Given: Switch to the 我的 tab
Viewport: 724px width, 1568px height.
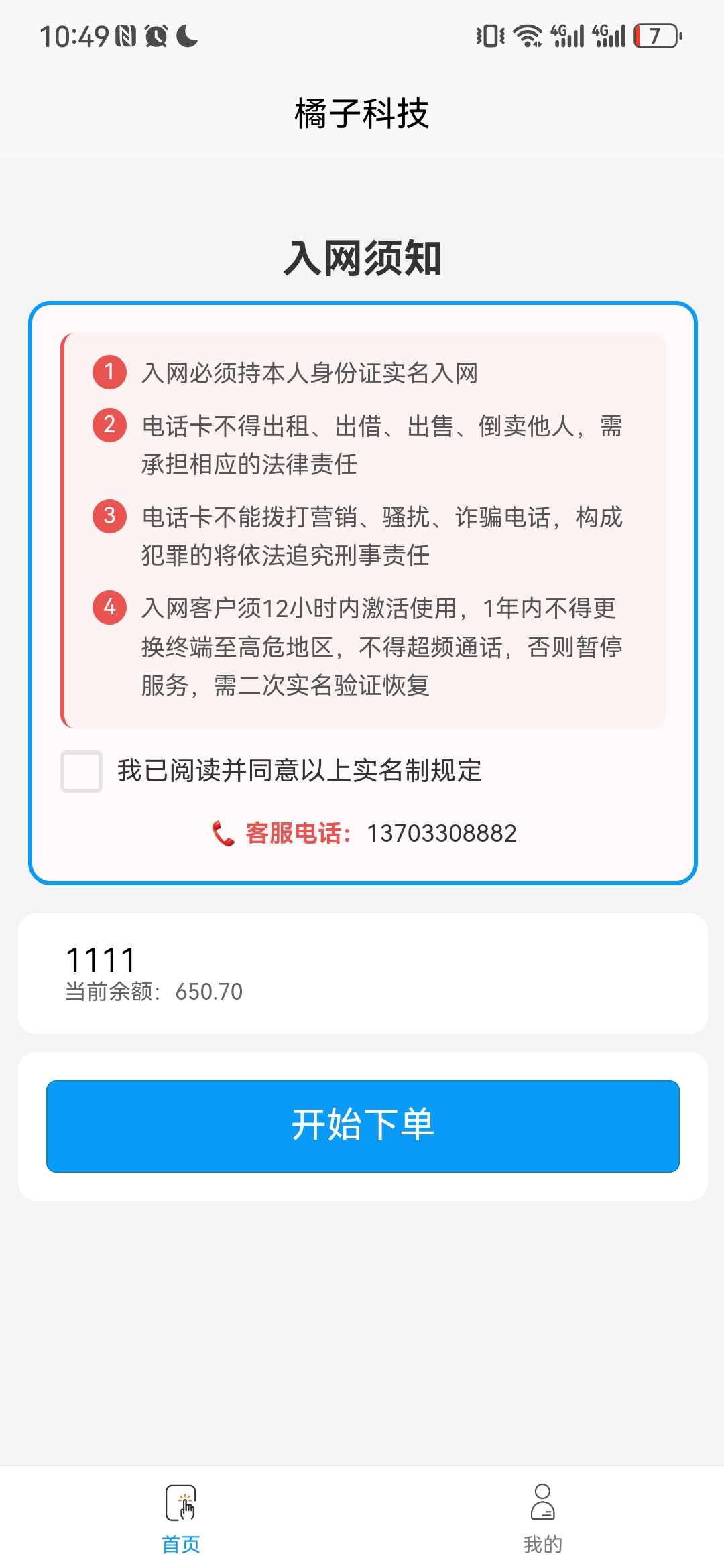Looking at the screenshot, I should click(x=543, y=1543).
